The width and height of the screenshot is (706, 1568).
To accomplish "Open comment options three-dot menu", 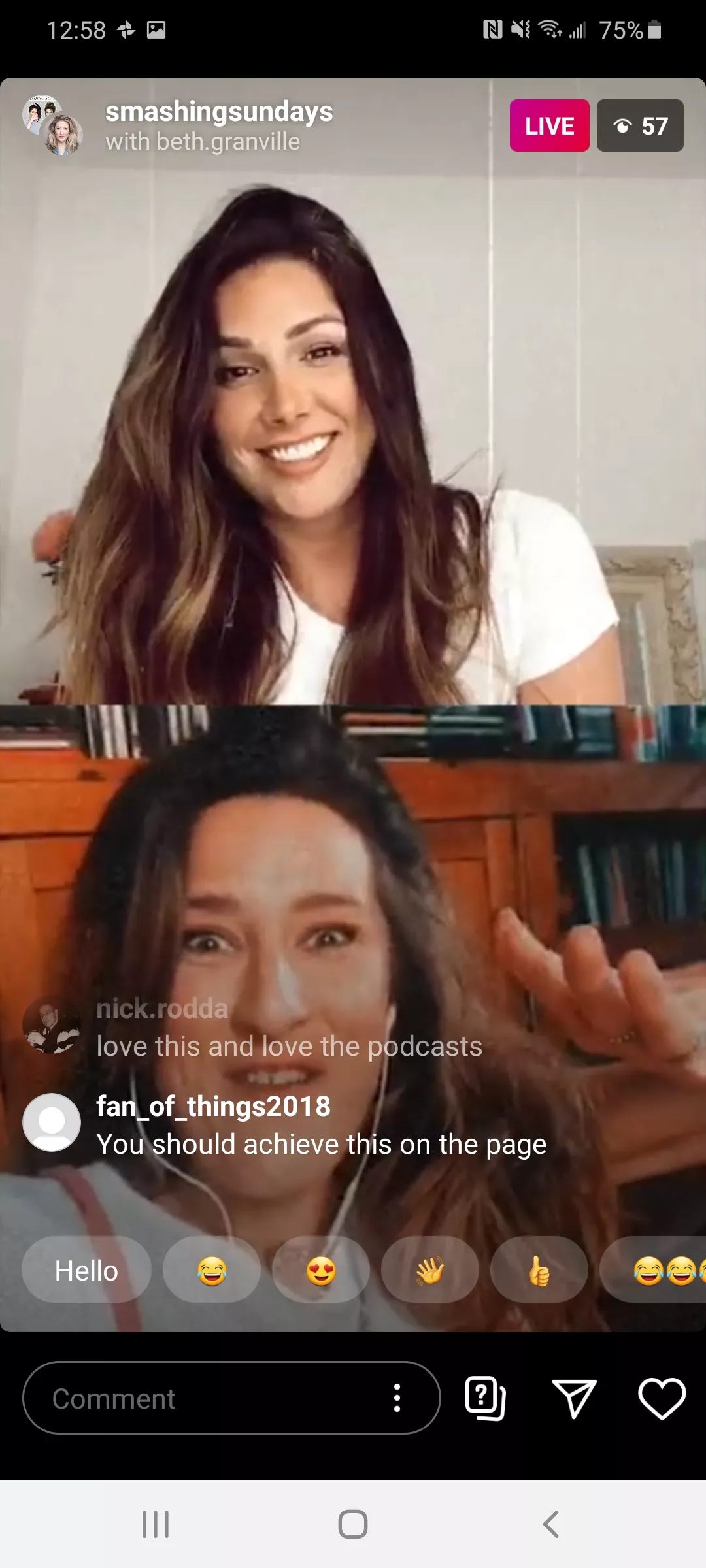I will tap(397, 1398).
